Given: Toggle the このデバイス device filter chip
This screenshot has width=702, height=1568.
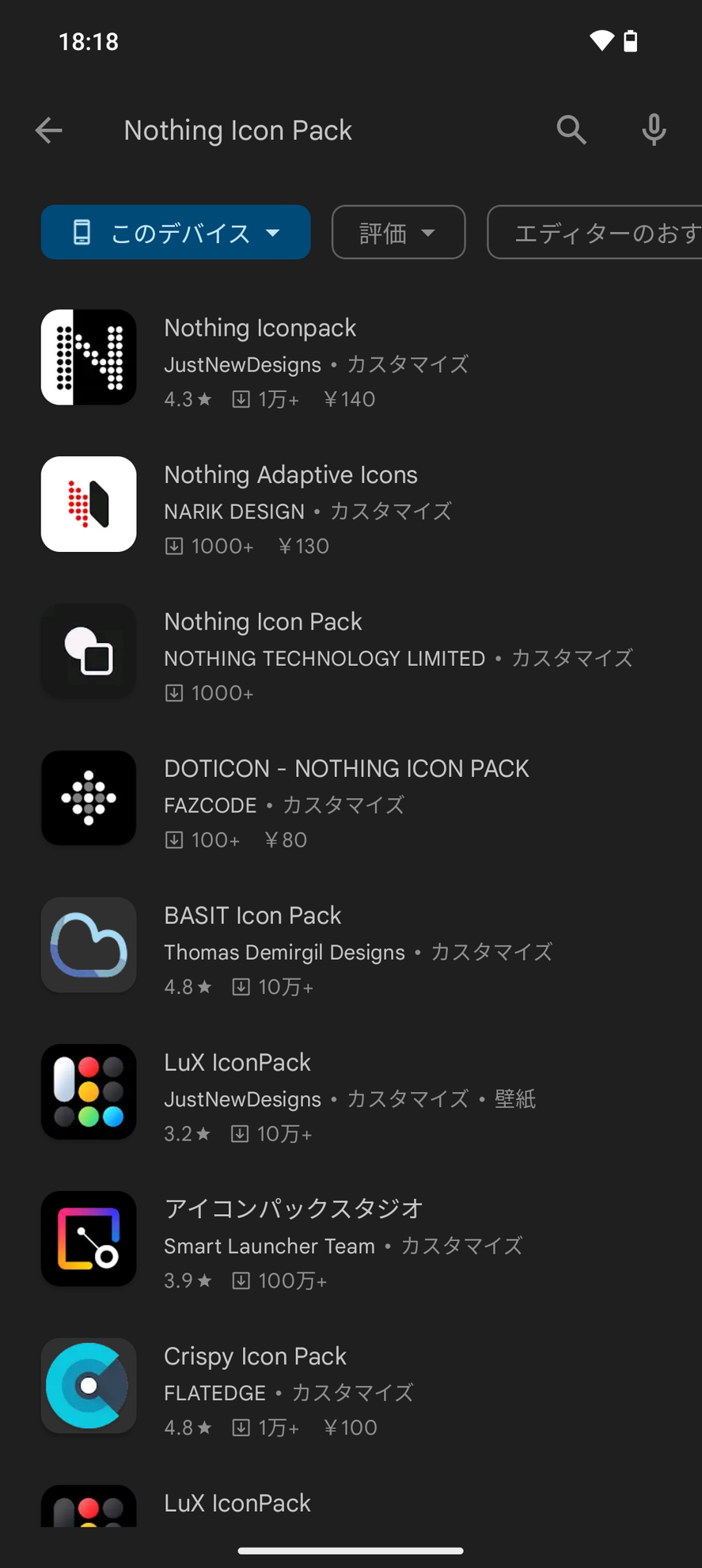Looking at the screenshot, I should pyautogui.click(x=175, y=232).
